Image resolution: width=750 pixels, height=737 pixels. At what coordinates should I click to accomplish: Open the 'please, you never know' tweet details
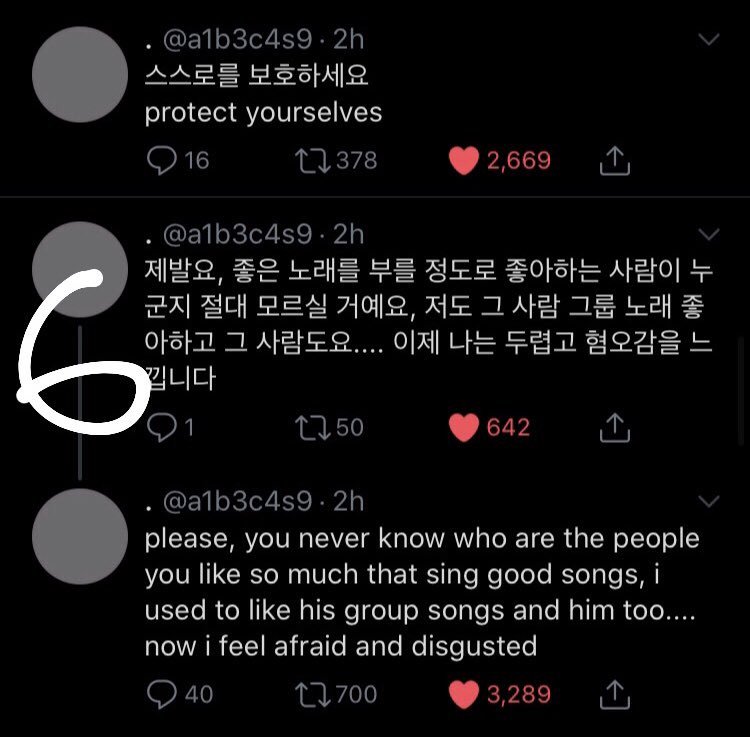tap(420, 592)
